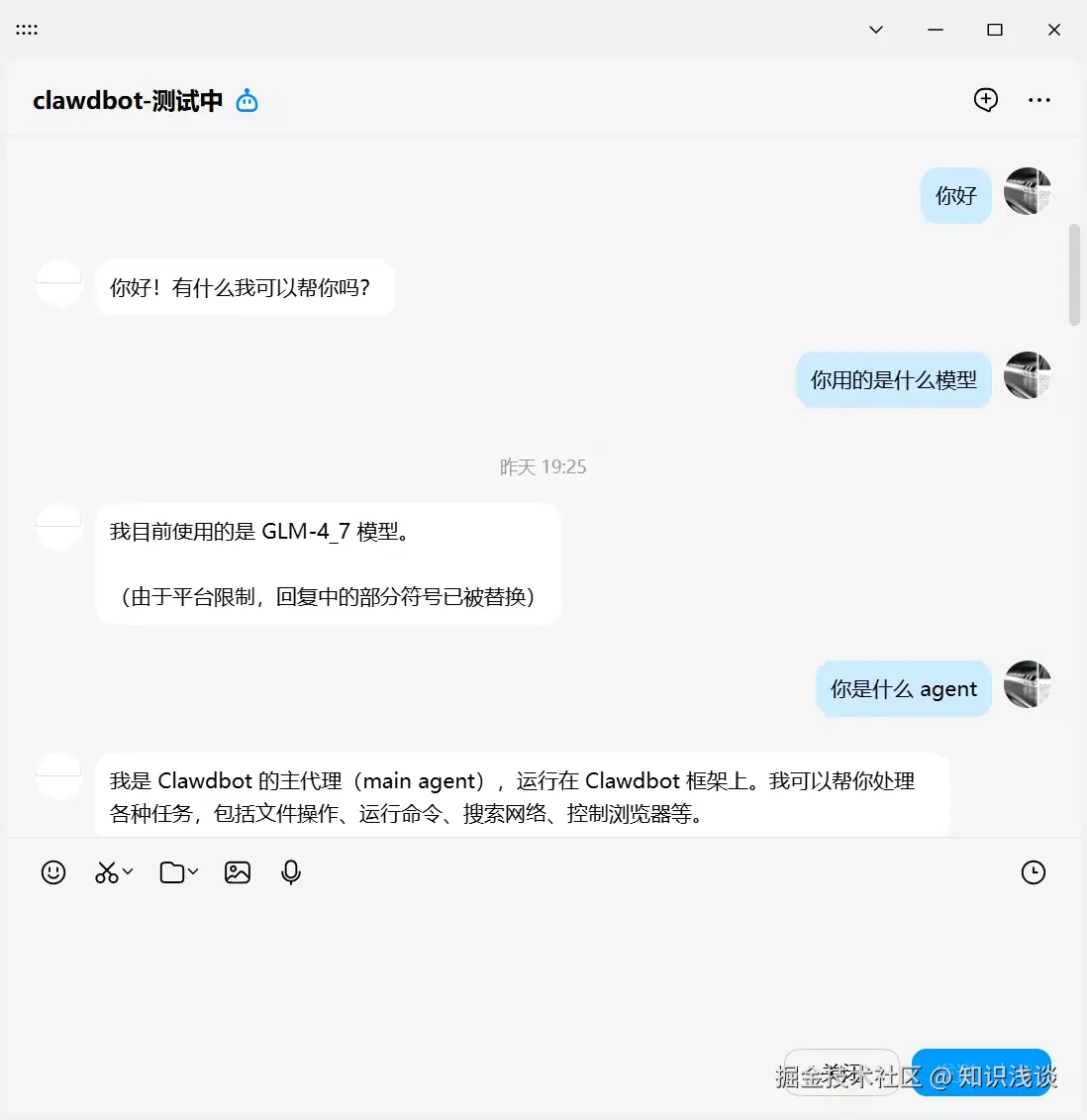Start voice input with the microphone
The width and height of the screenshot is (1087, 1120).
tap(291, 872)
